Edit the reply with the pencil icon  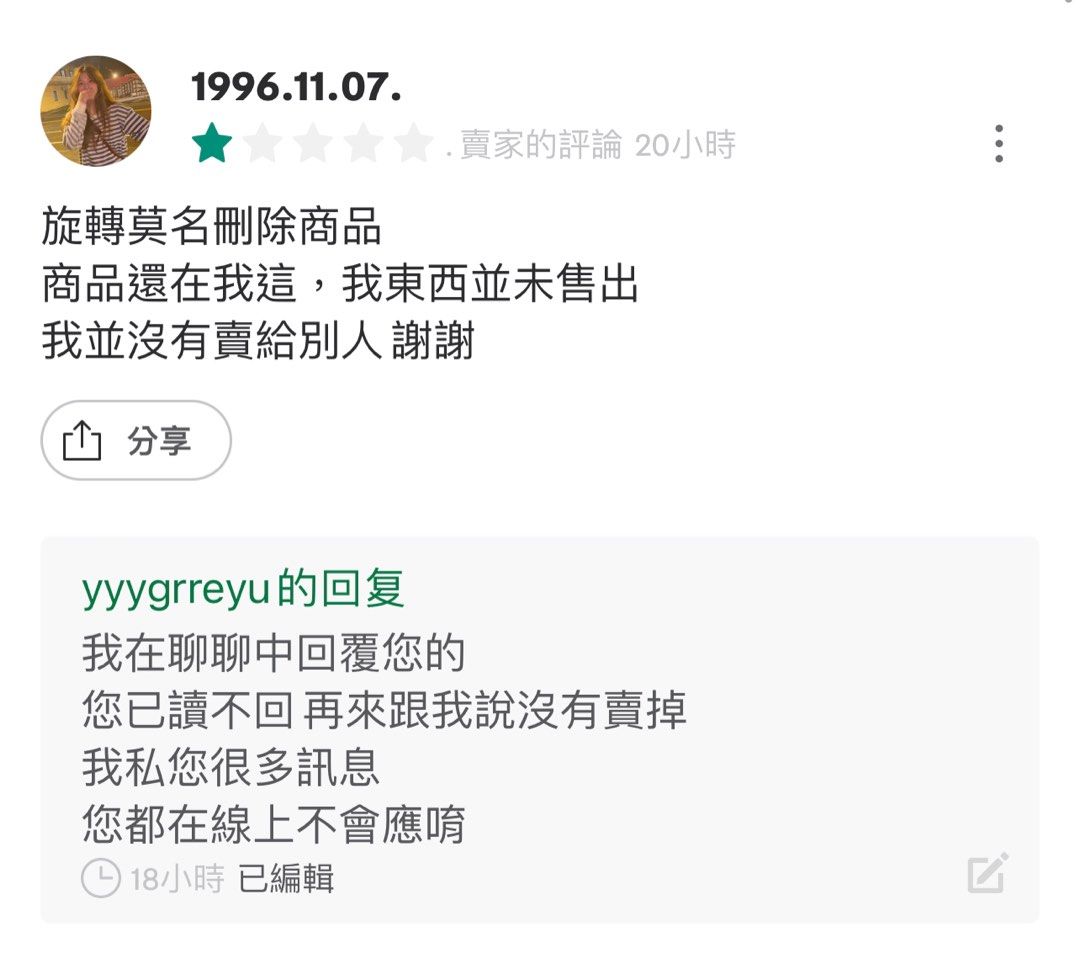click(988, 873)
